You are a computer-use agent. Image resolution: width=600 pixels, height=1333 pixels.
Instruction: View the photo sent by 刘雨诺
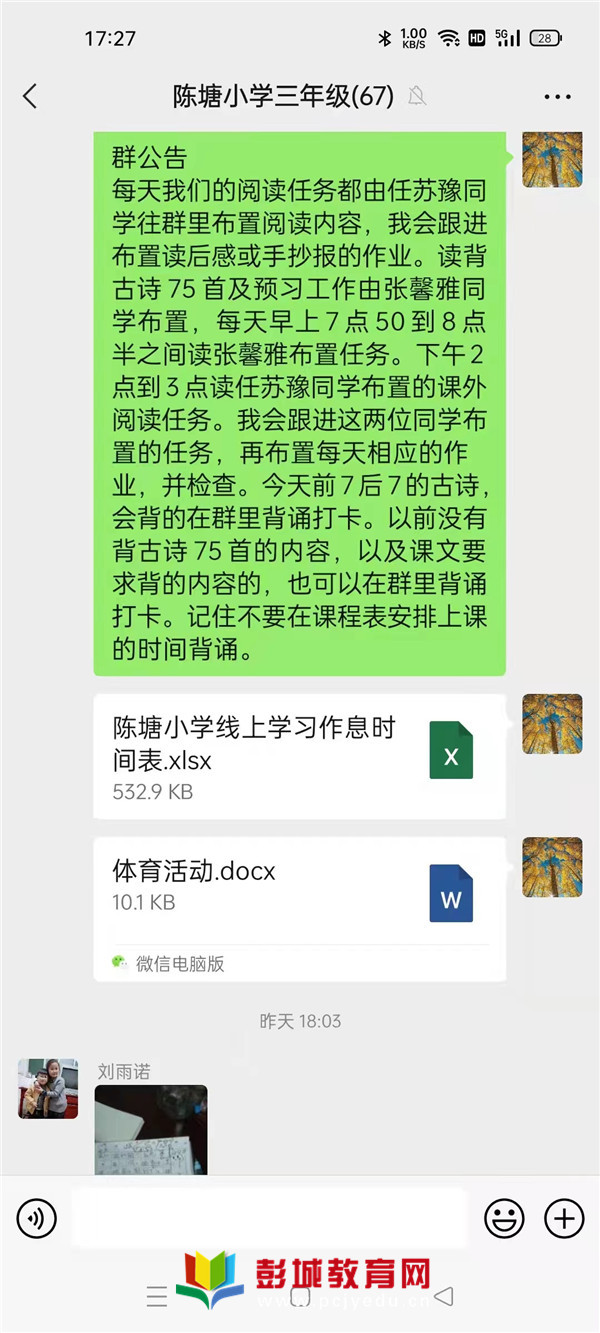pos(151,1130)
